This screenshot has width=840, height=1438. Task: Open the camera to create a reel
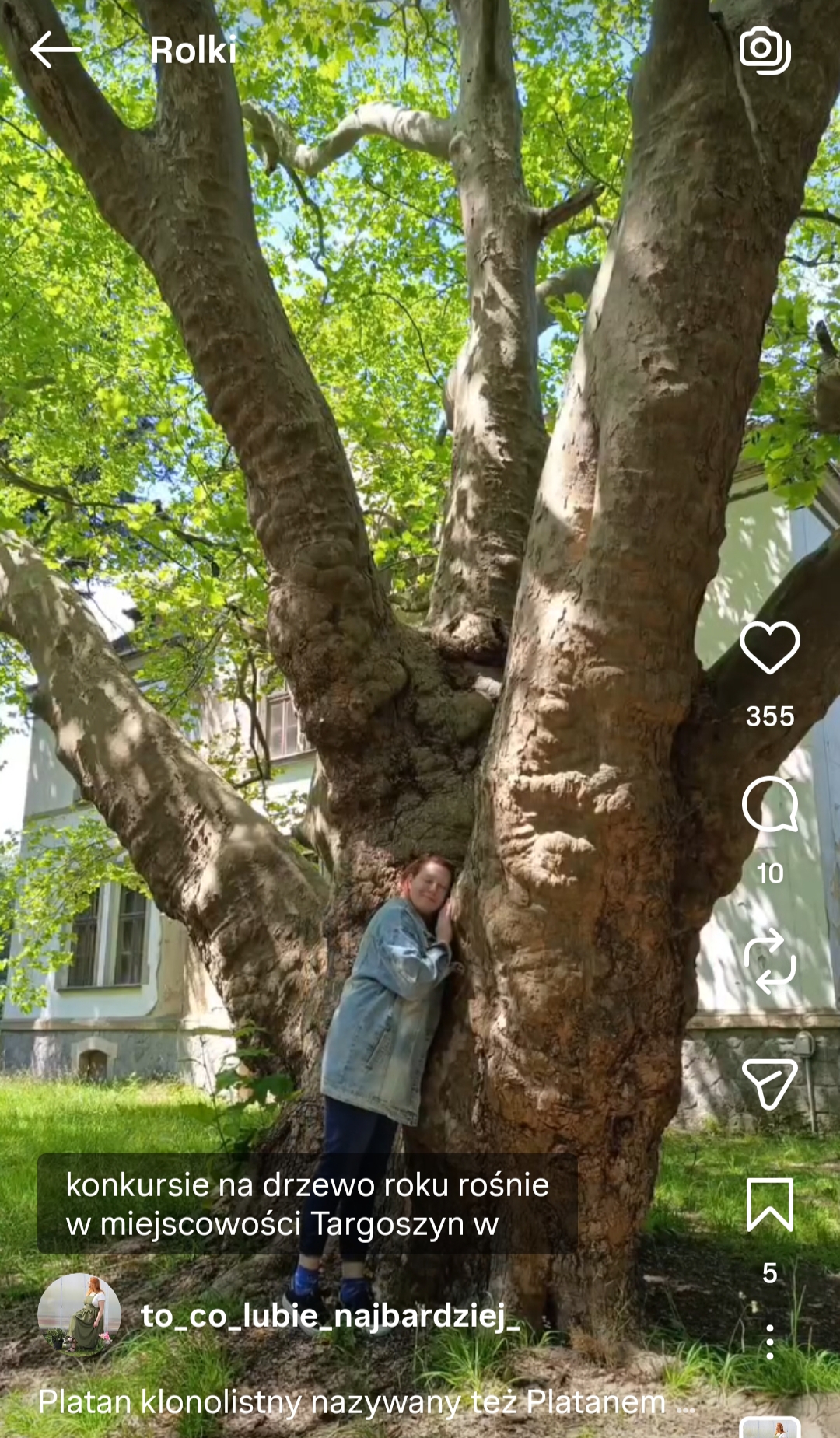click(x=765, y=51)
